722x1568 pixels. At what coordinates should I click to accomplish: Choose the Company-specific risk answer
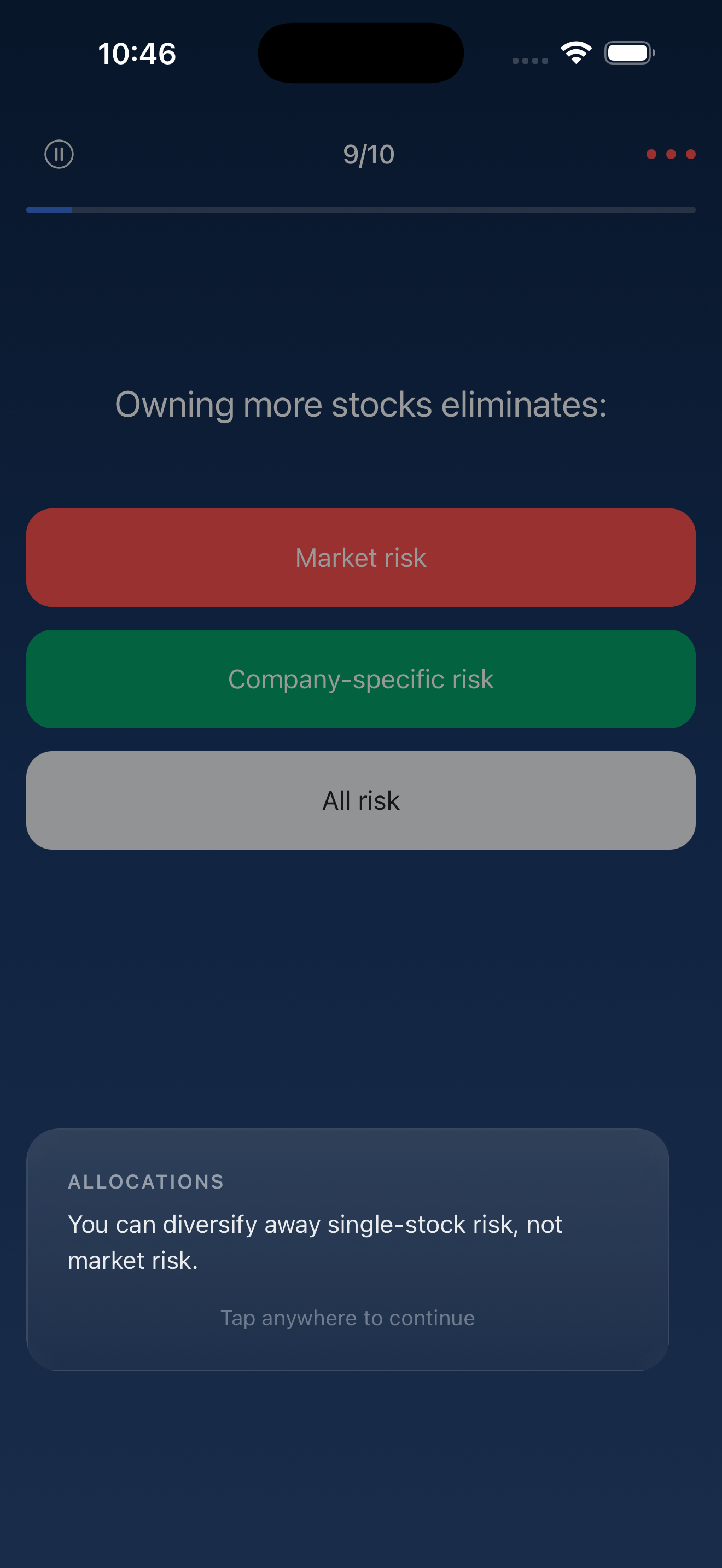point(360,678)
